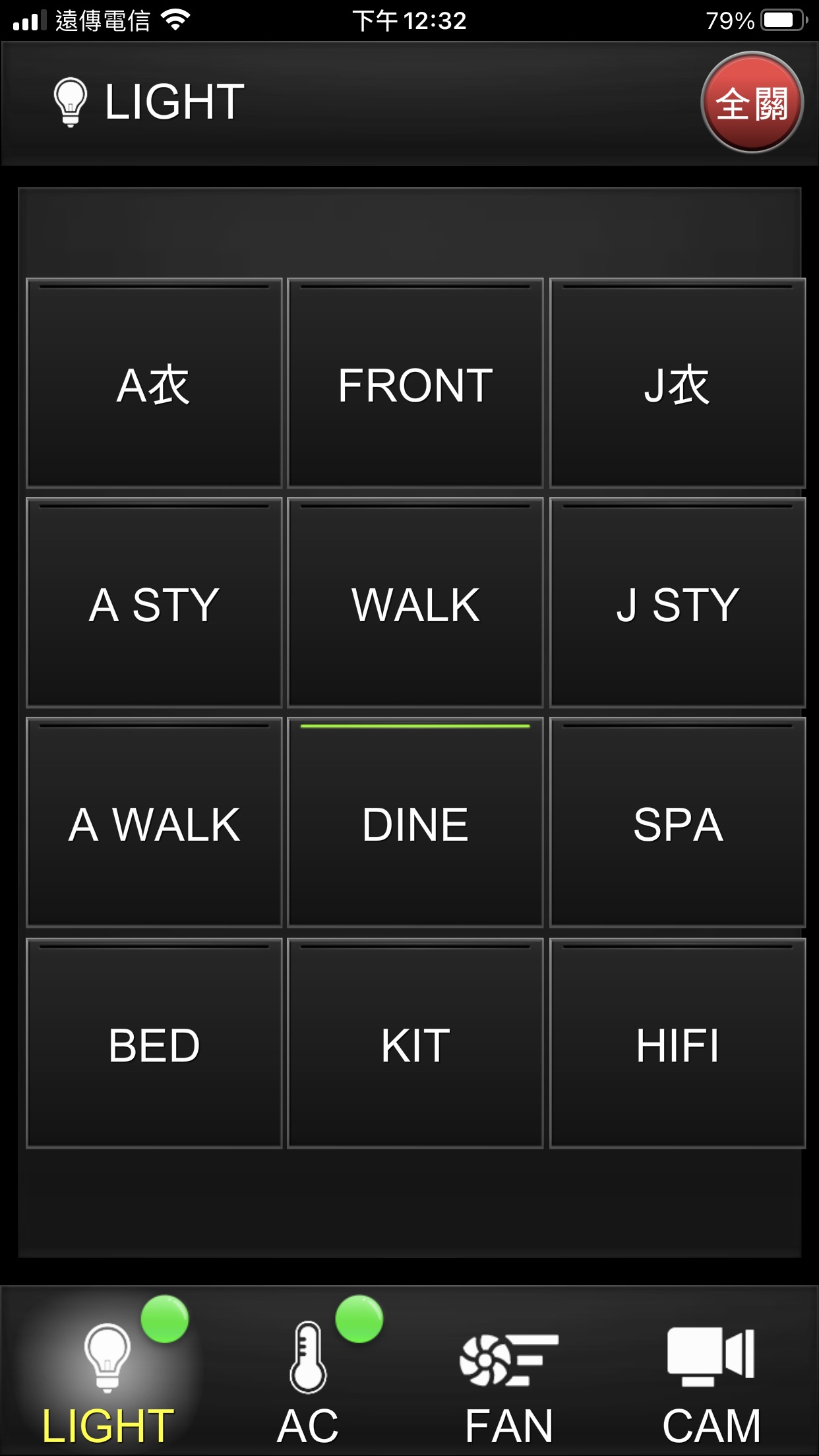This screenshot has height=1456, width=819.
Task: Toggle the BED light
Action: pyautogui.click(x=154, y=1043)
